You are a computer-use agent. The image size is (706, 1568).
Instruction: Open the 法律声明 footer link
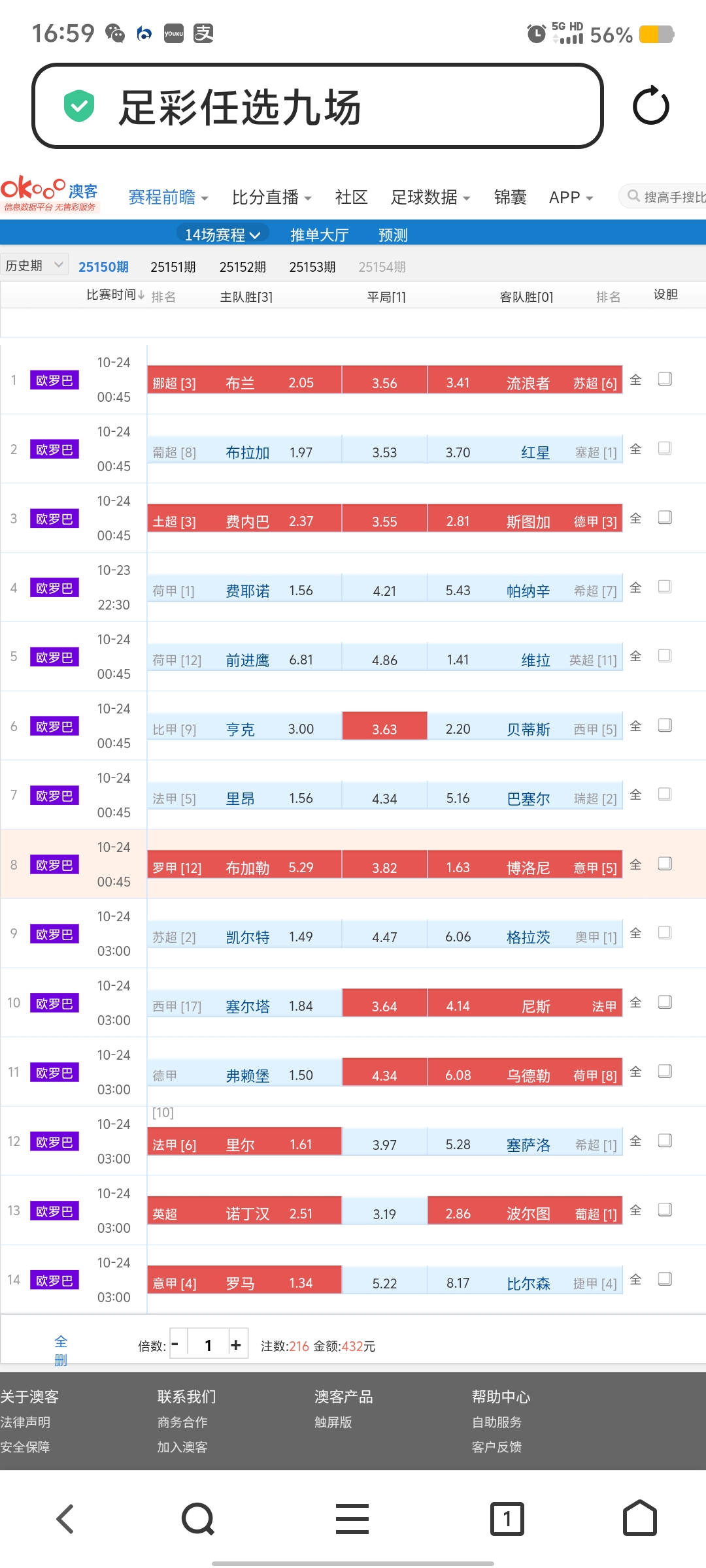click(25, 1422)
